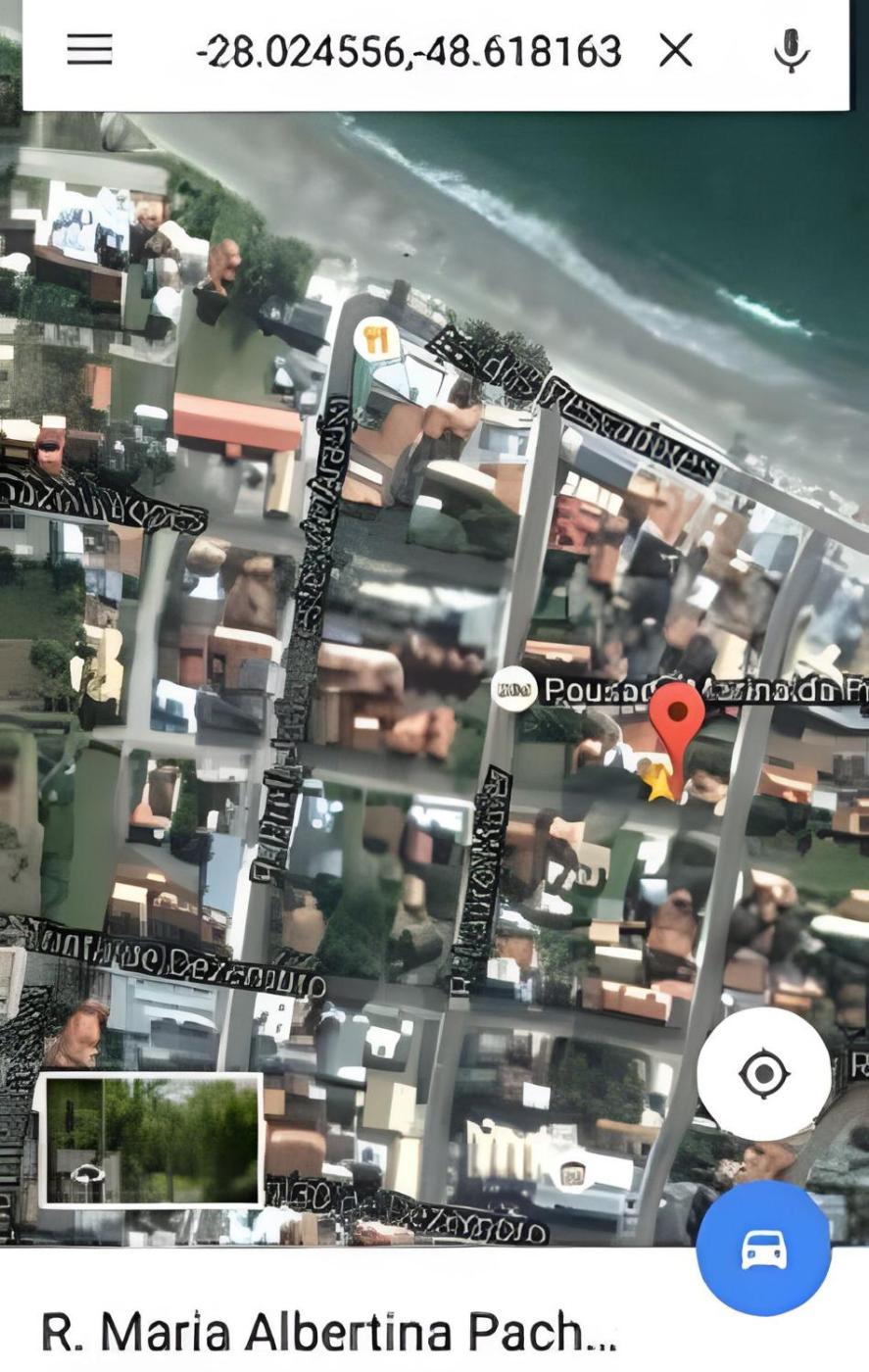The image size is (869, 1372).
Task: Open the Street View thumbnail
Action: [152, 1140]
